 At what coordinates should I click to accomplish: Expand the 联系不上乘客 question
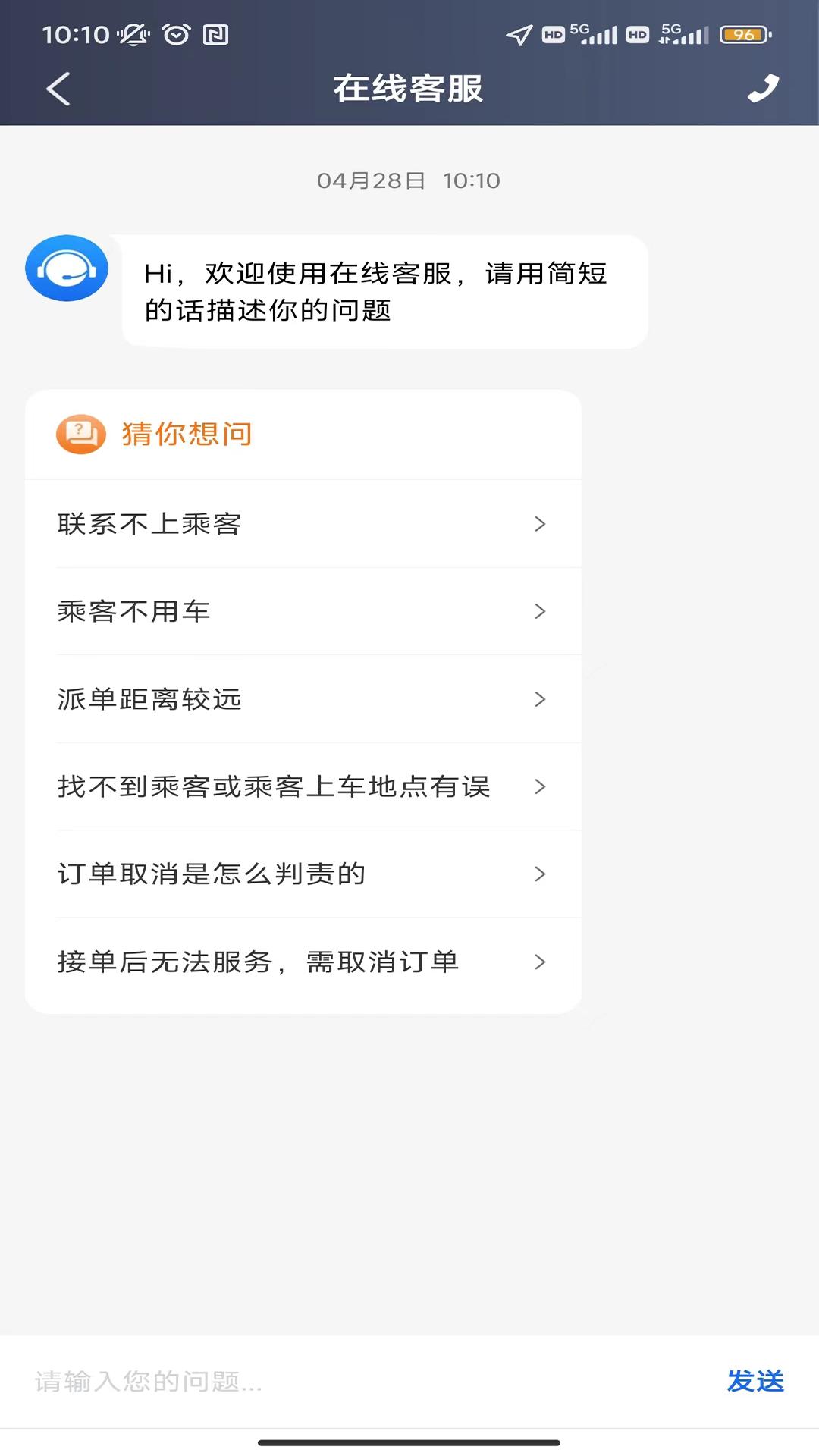coord(303,523)
